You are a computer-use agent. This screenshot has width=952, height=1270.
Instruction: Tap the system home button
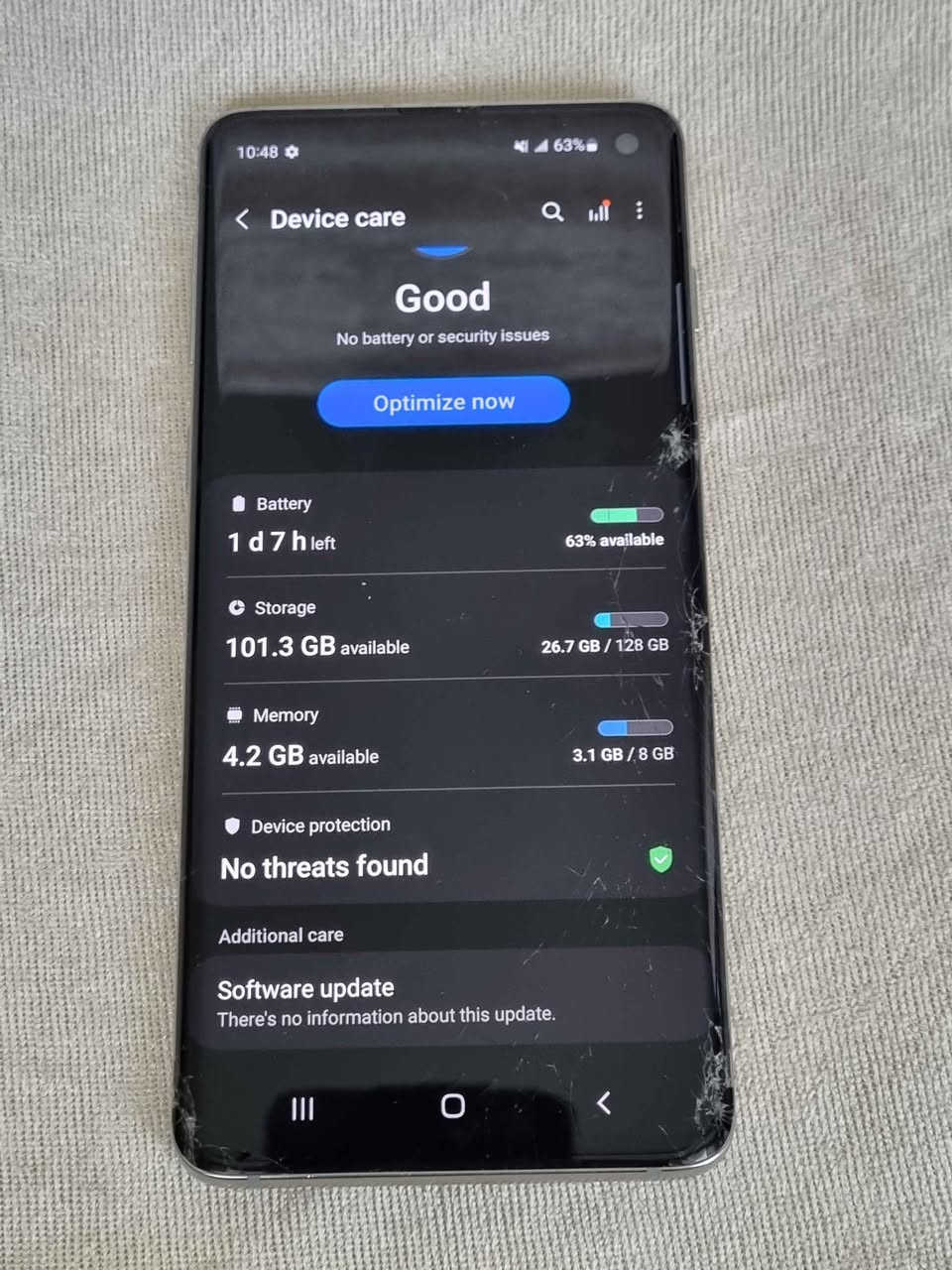coord(452,1105)
